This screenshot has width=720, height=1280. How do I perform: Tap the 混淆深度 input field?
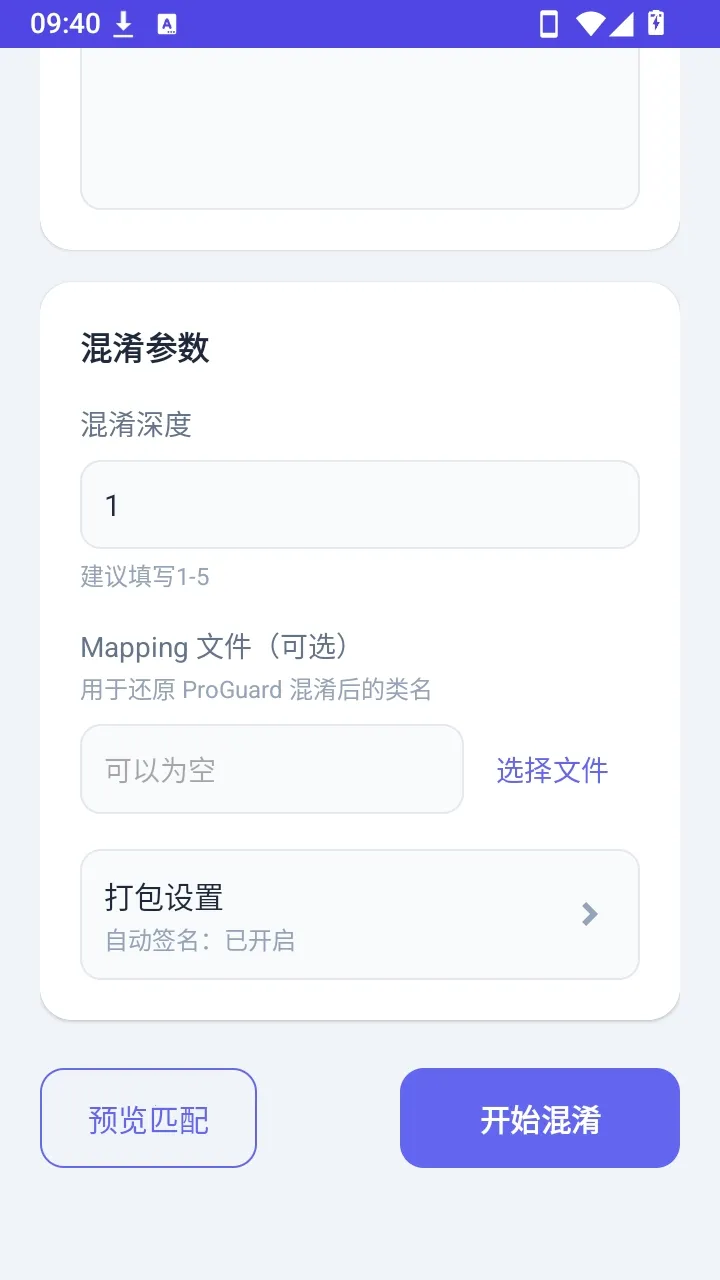tap(360, 505)
